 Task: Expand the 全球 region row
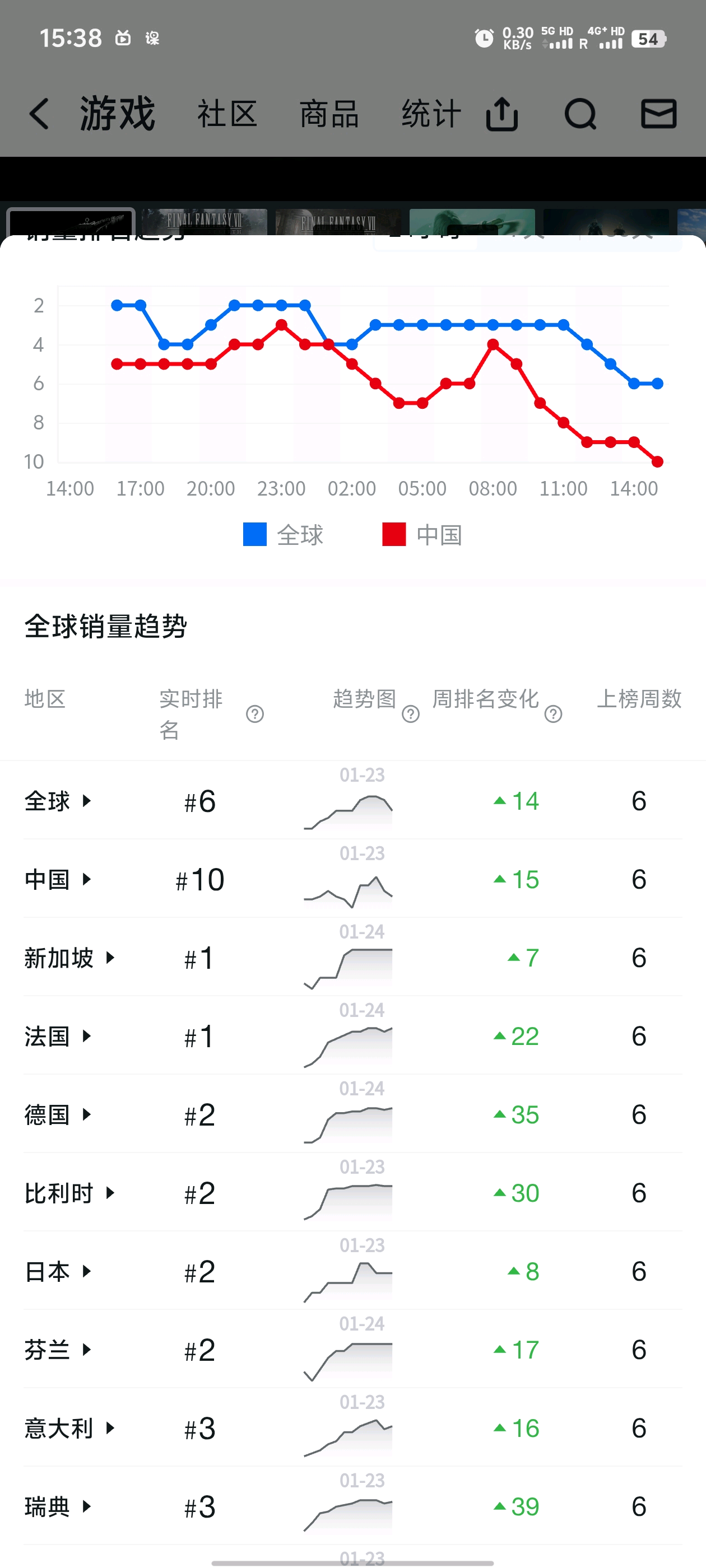58,801
